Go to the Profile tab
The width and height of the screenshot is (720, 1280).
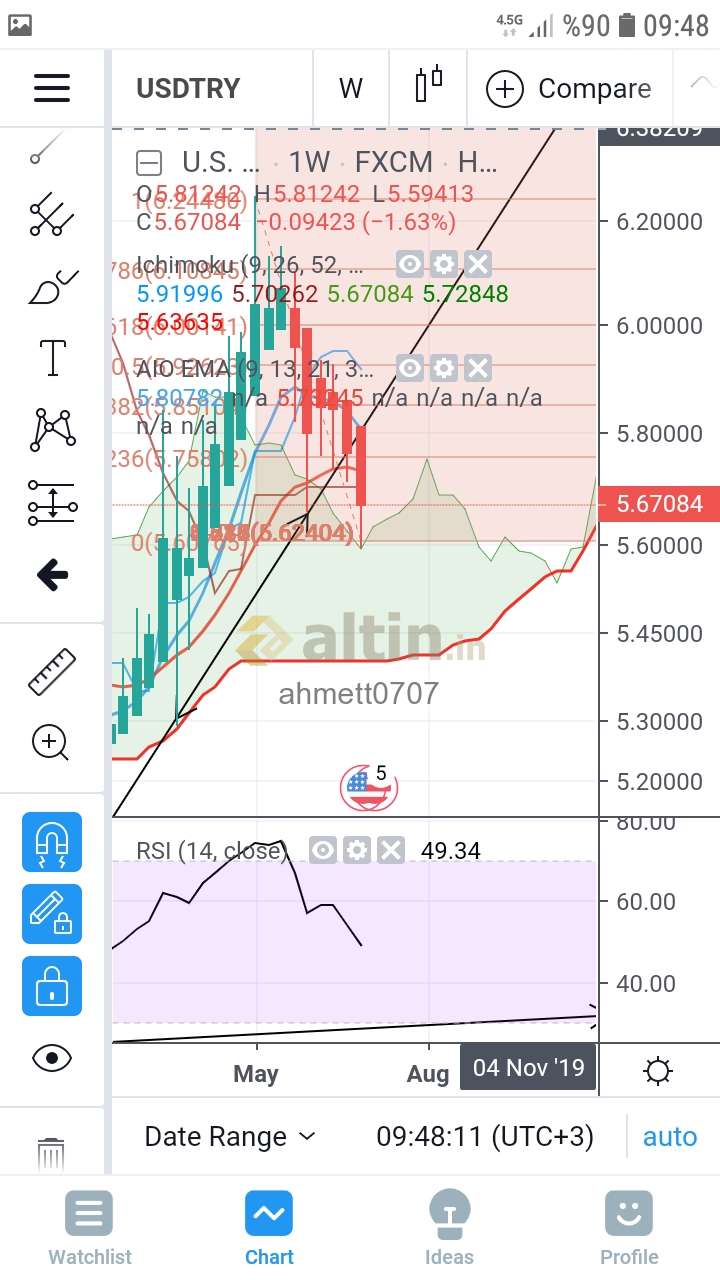pos(629,1229)
